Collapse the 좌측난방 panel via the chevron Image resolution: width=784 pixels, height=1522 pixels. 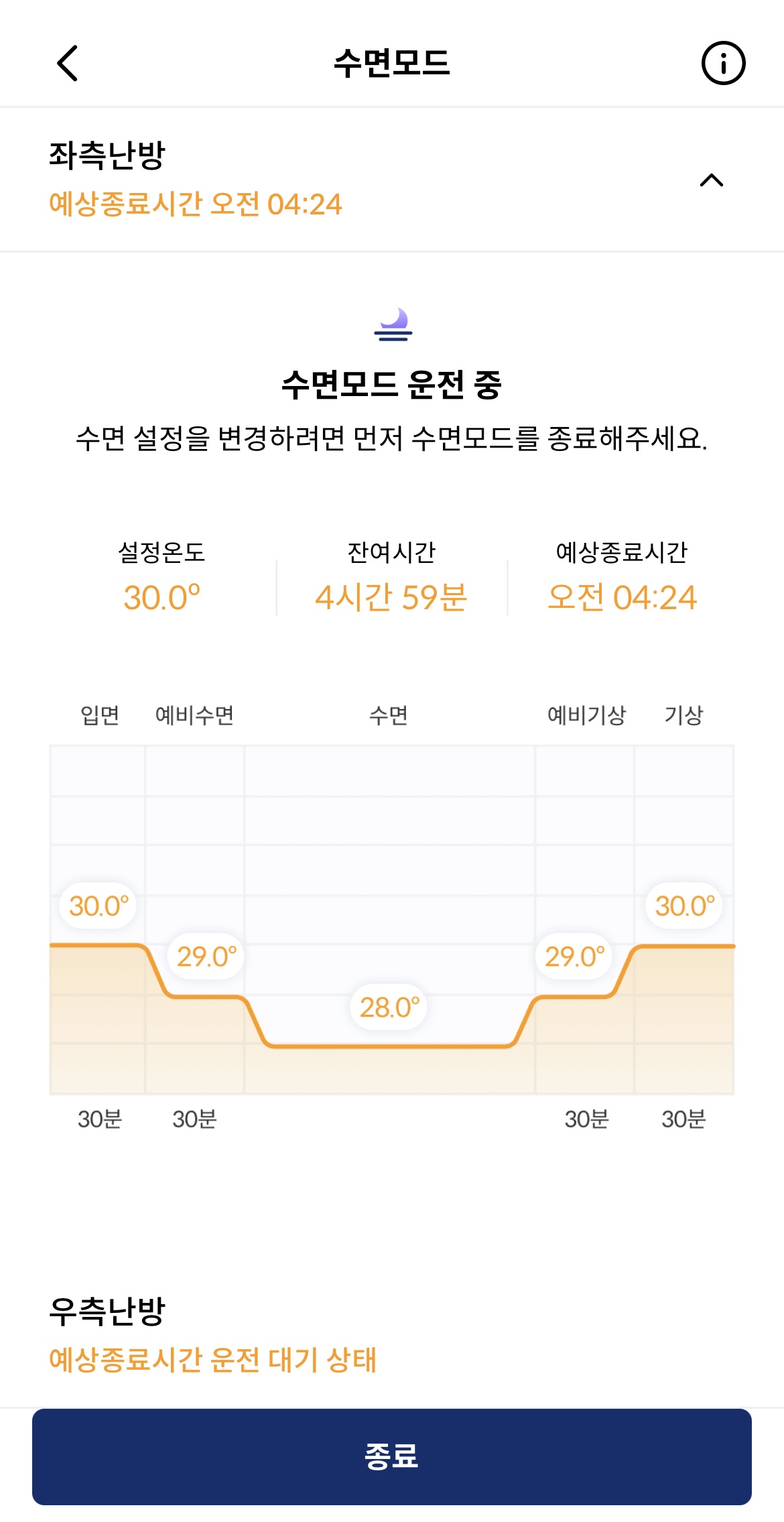(711, 181)
